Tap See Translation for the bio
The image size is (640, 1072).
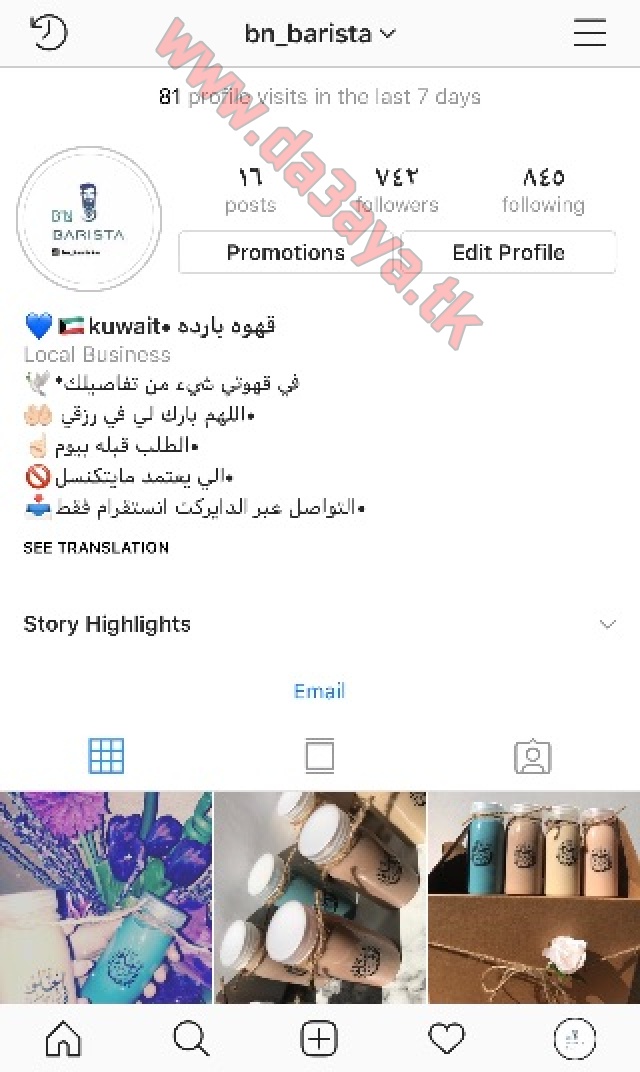tap(96, 548)
